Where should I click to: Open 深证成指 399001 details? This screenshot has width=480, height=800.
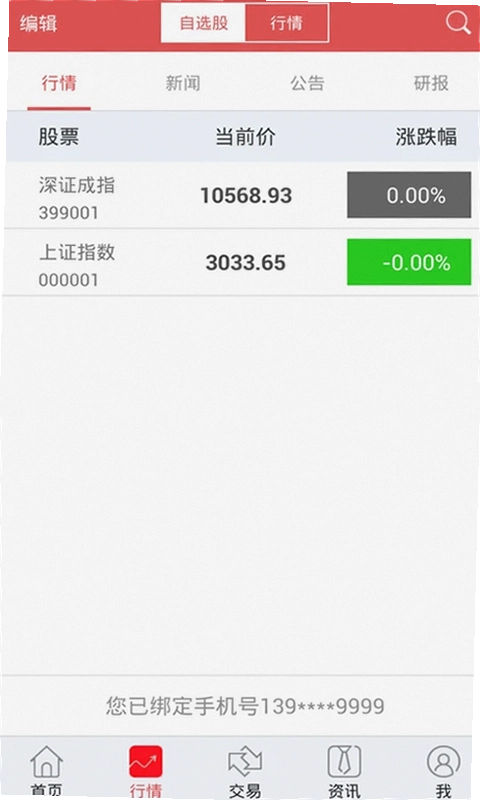click(x=240, y=195)
